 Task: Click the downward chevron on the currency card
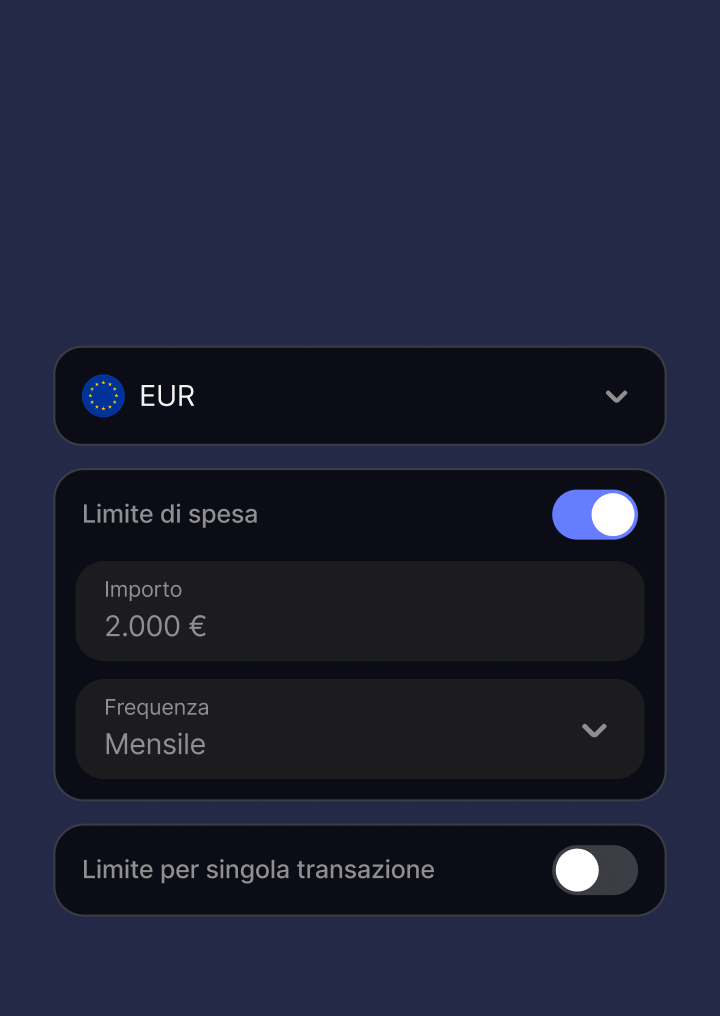tap(616, 396)
